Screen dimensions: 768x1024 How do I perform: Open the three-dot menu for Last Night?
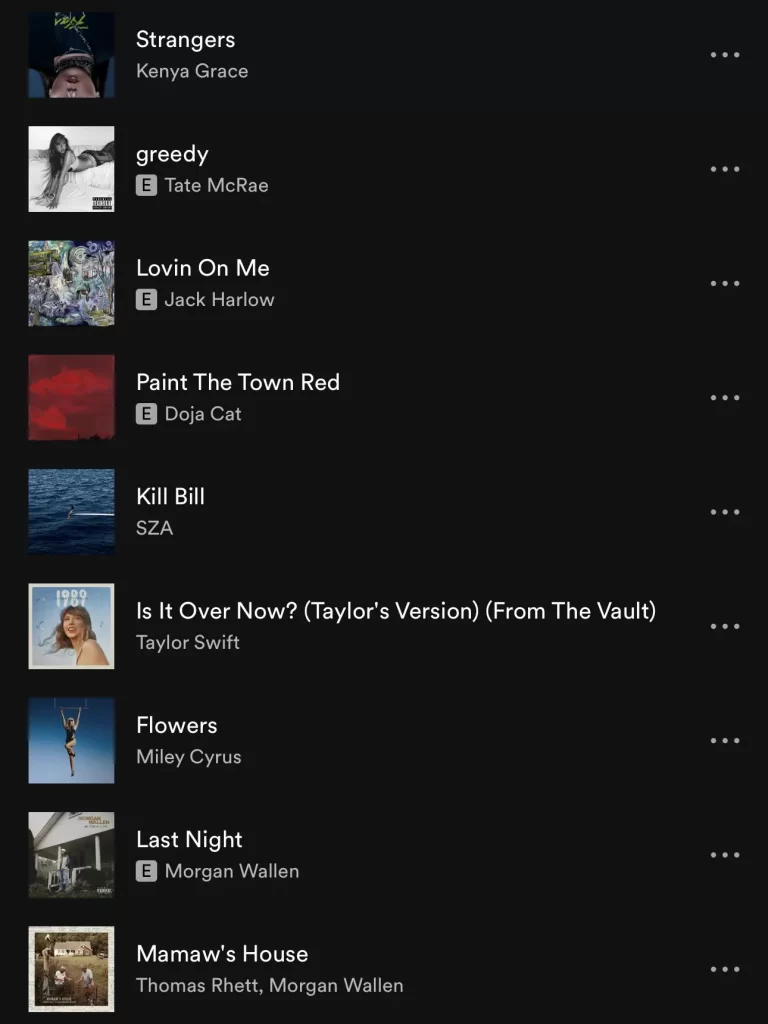(x=725, y=855)
